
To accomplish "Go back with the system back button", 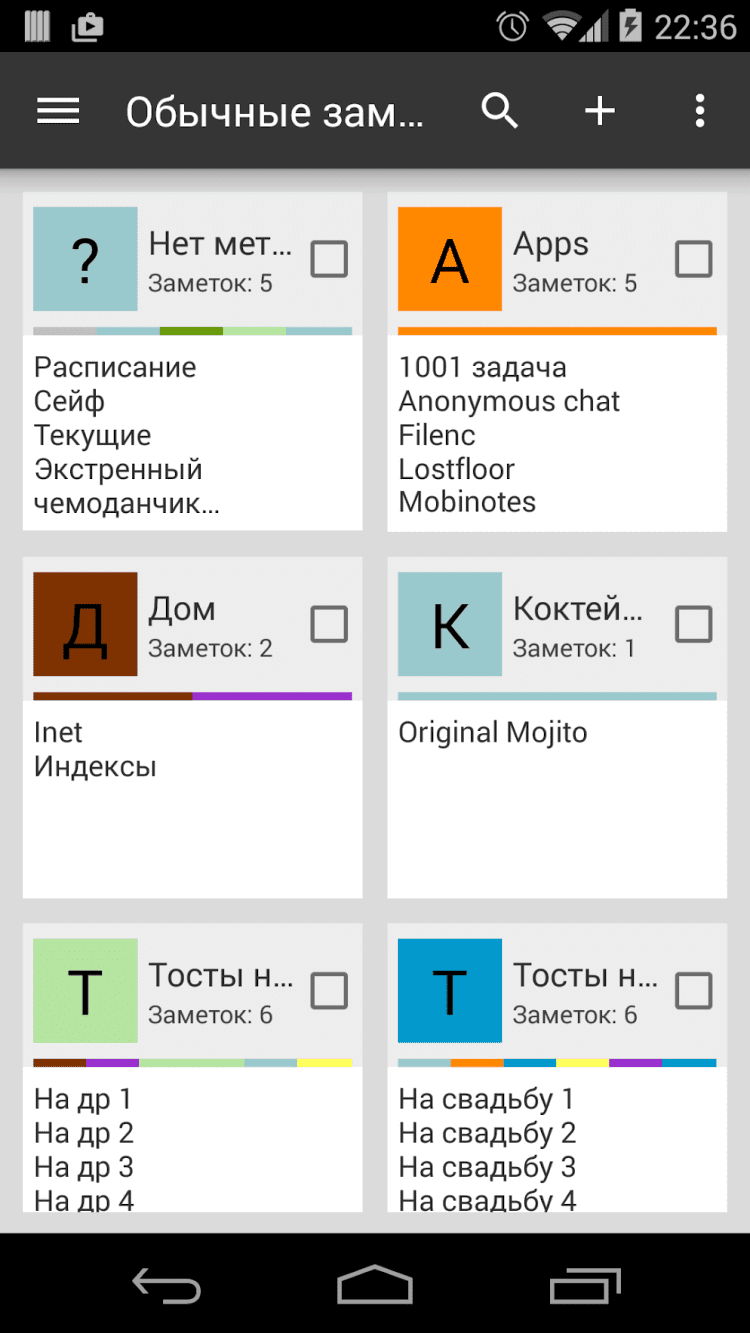I will coord(167,1285).
